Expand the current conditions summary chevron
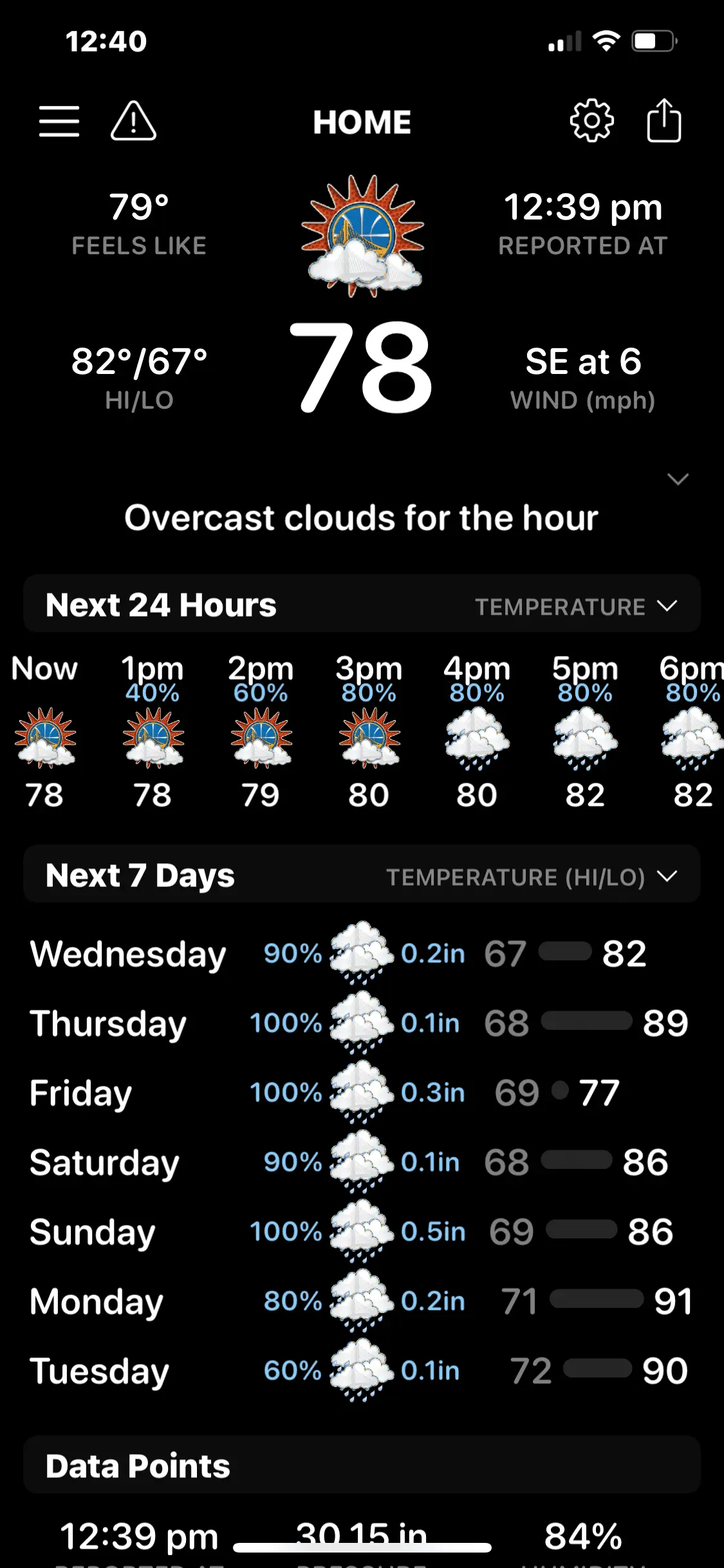Viewport: 724px width, 1568px height. pyautogui.click(x=678, y=479)
